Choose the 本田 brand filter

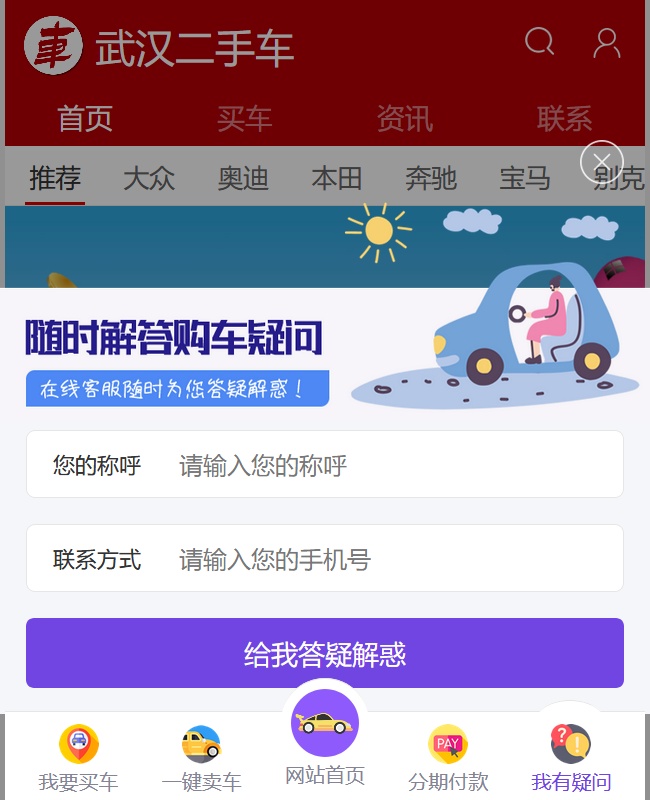coord(337,179)
